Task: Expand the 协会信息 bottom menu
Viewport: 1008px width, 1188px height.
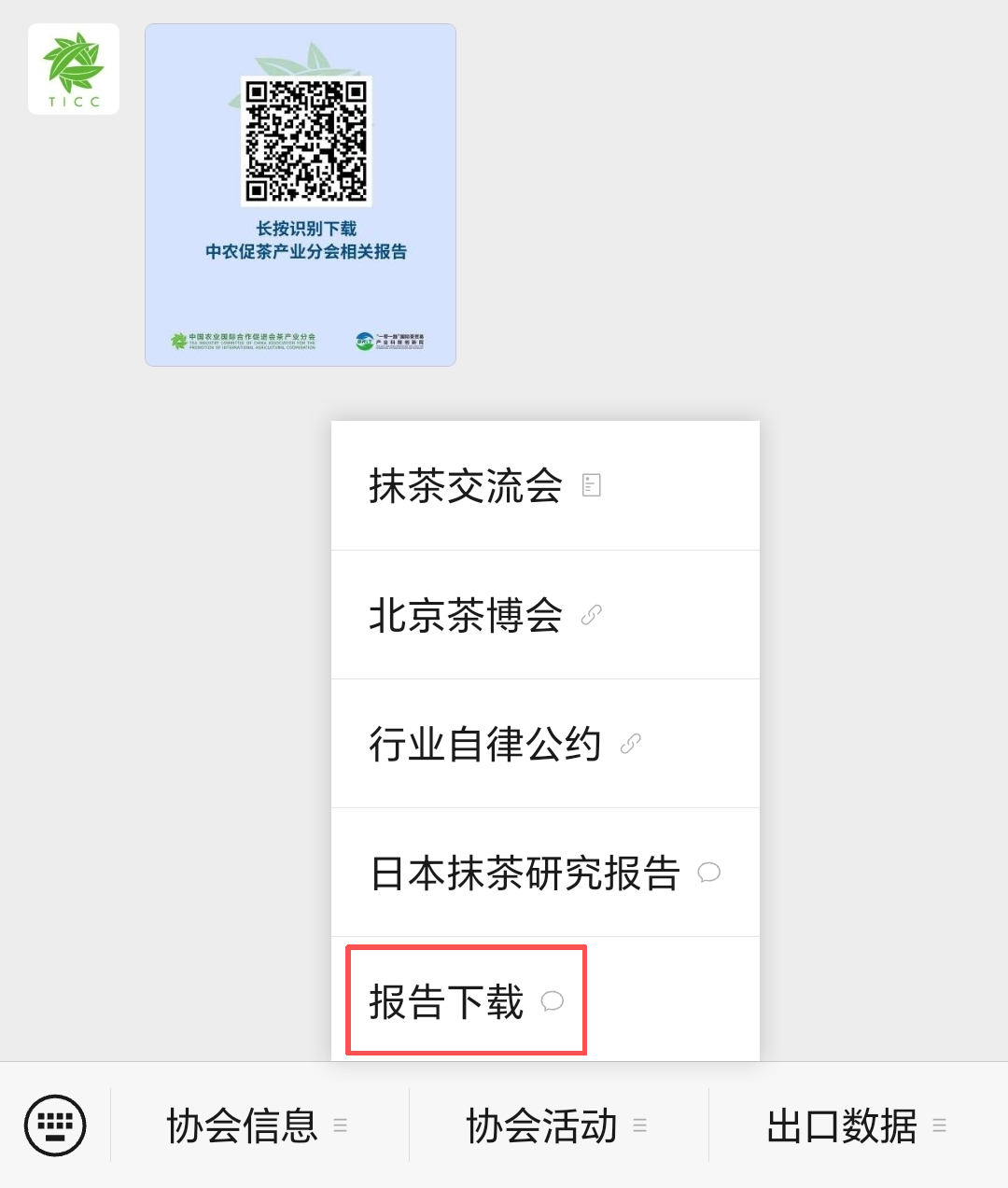Action: point(259,1125)
